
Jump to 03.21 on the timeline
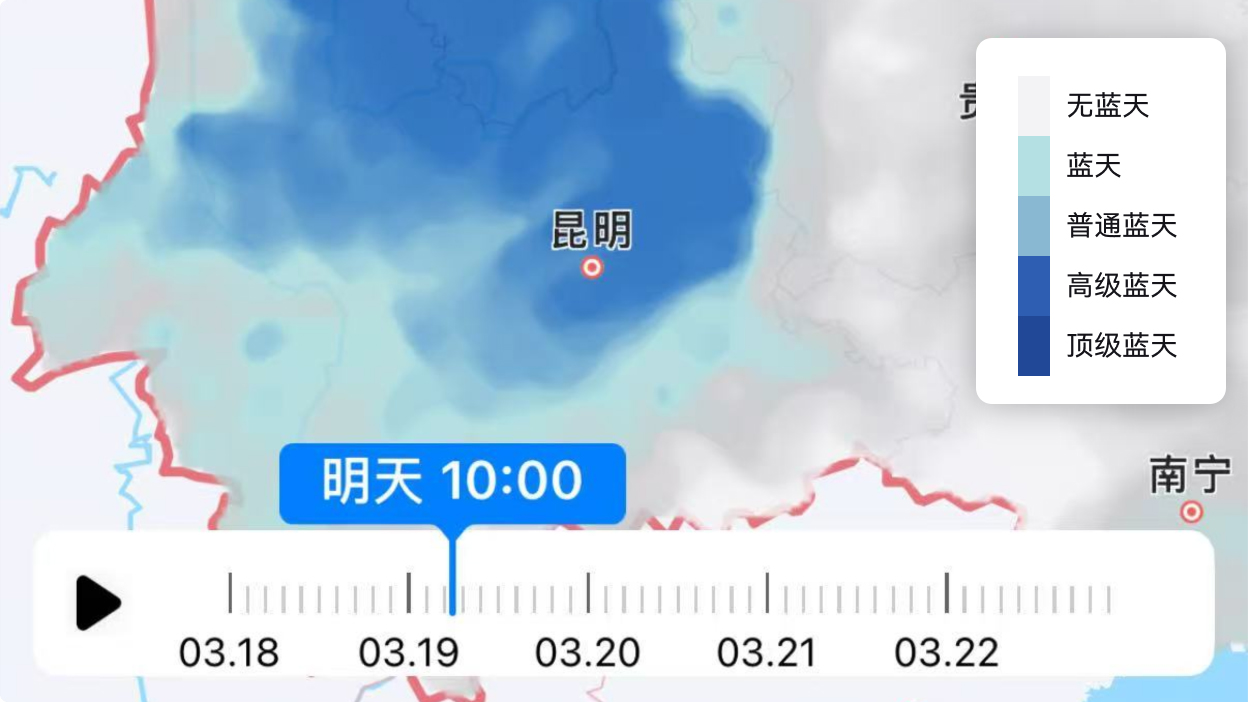(767, 652)
